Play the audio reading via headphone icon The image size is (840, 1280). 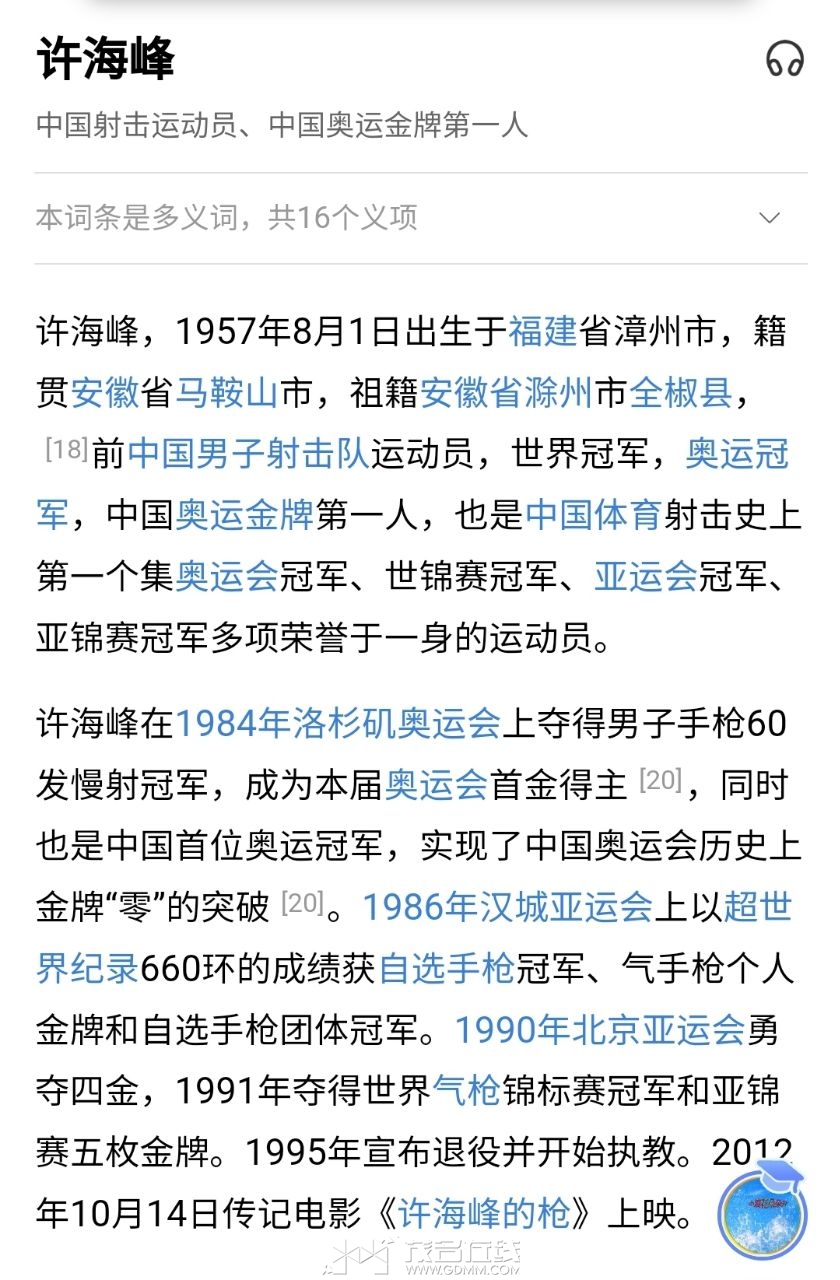785,59
